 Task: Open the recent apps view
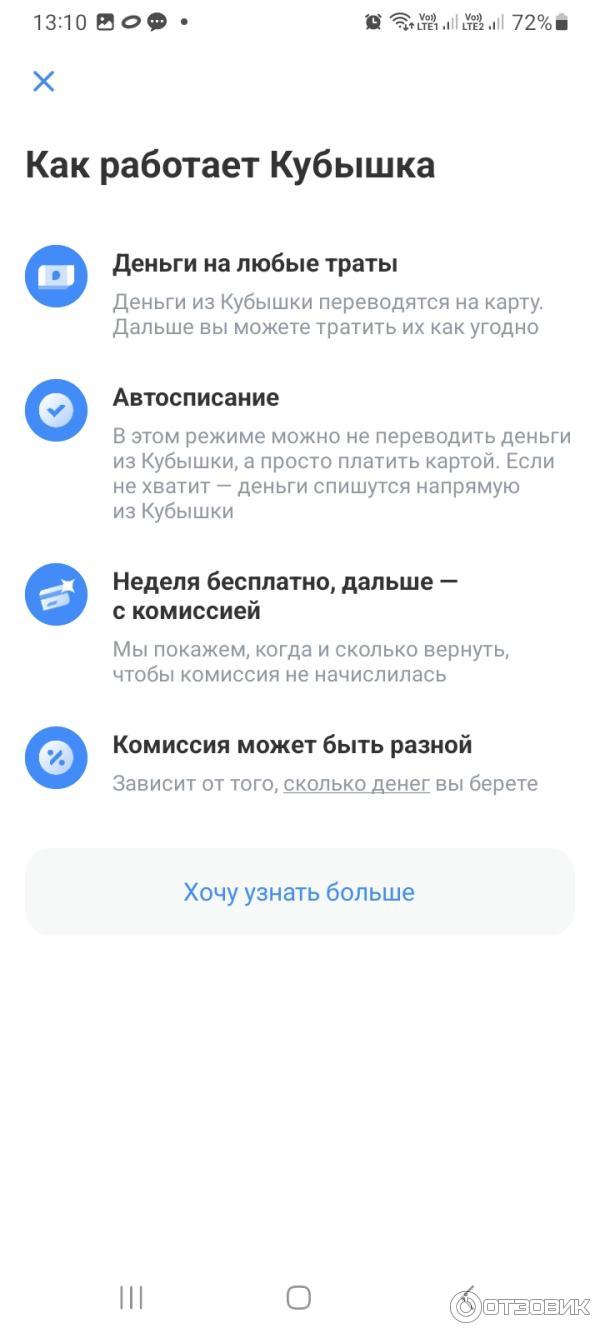pyautogui.click(x=131, y=1298)
